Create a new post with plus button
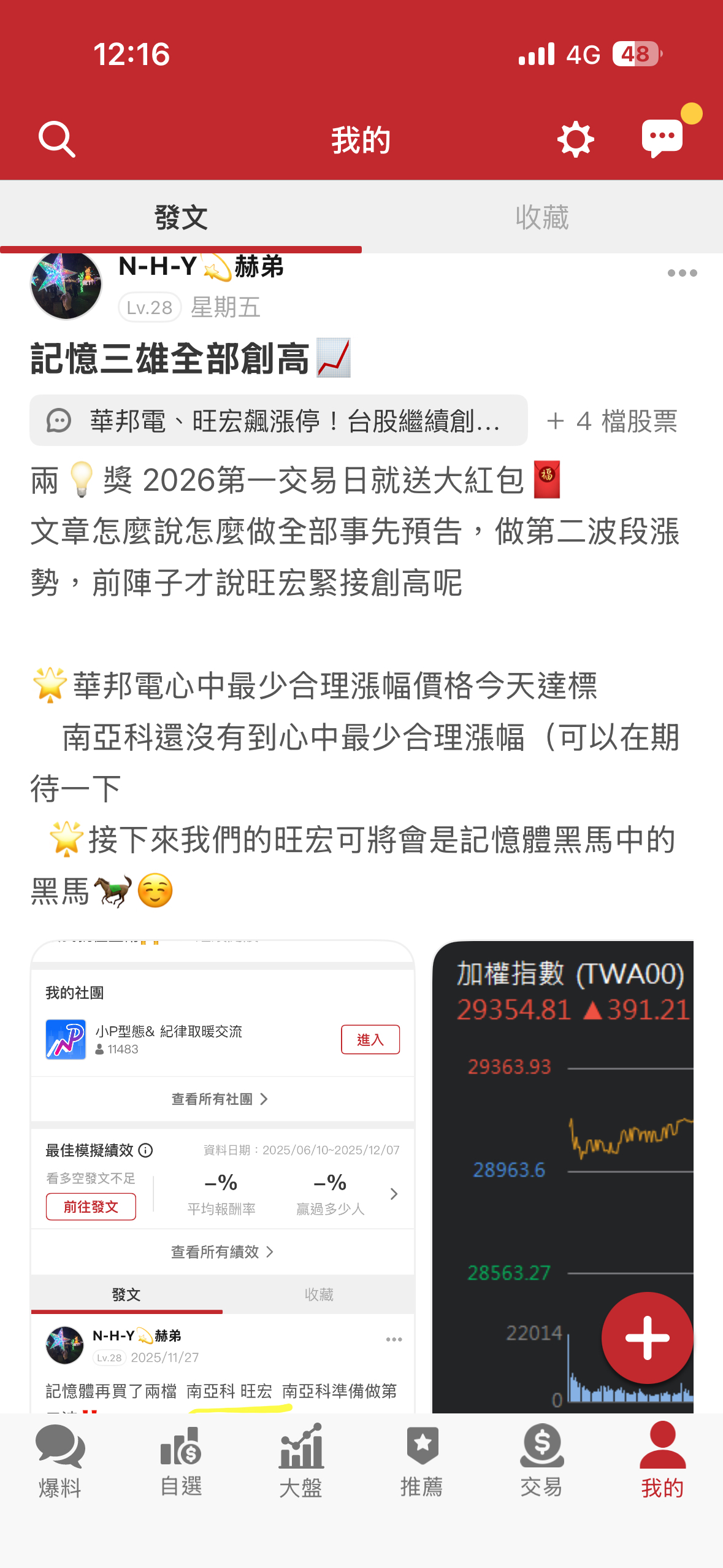723x1568 pixels. point(647,1338)
